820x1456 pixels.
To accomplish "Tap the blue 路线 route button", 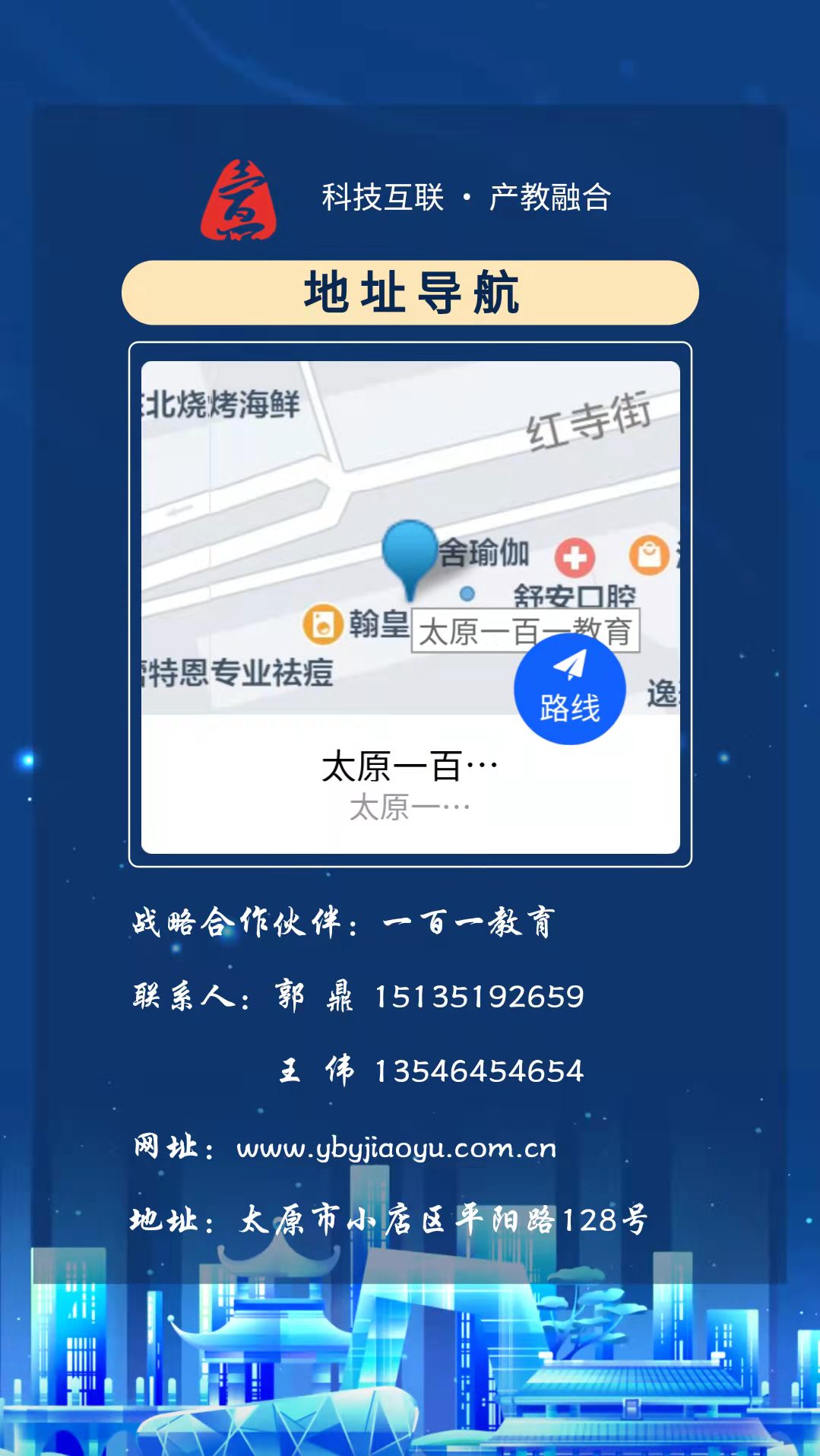I will [x=569, y=689].
